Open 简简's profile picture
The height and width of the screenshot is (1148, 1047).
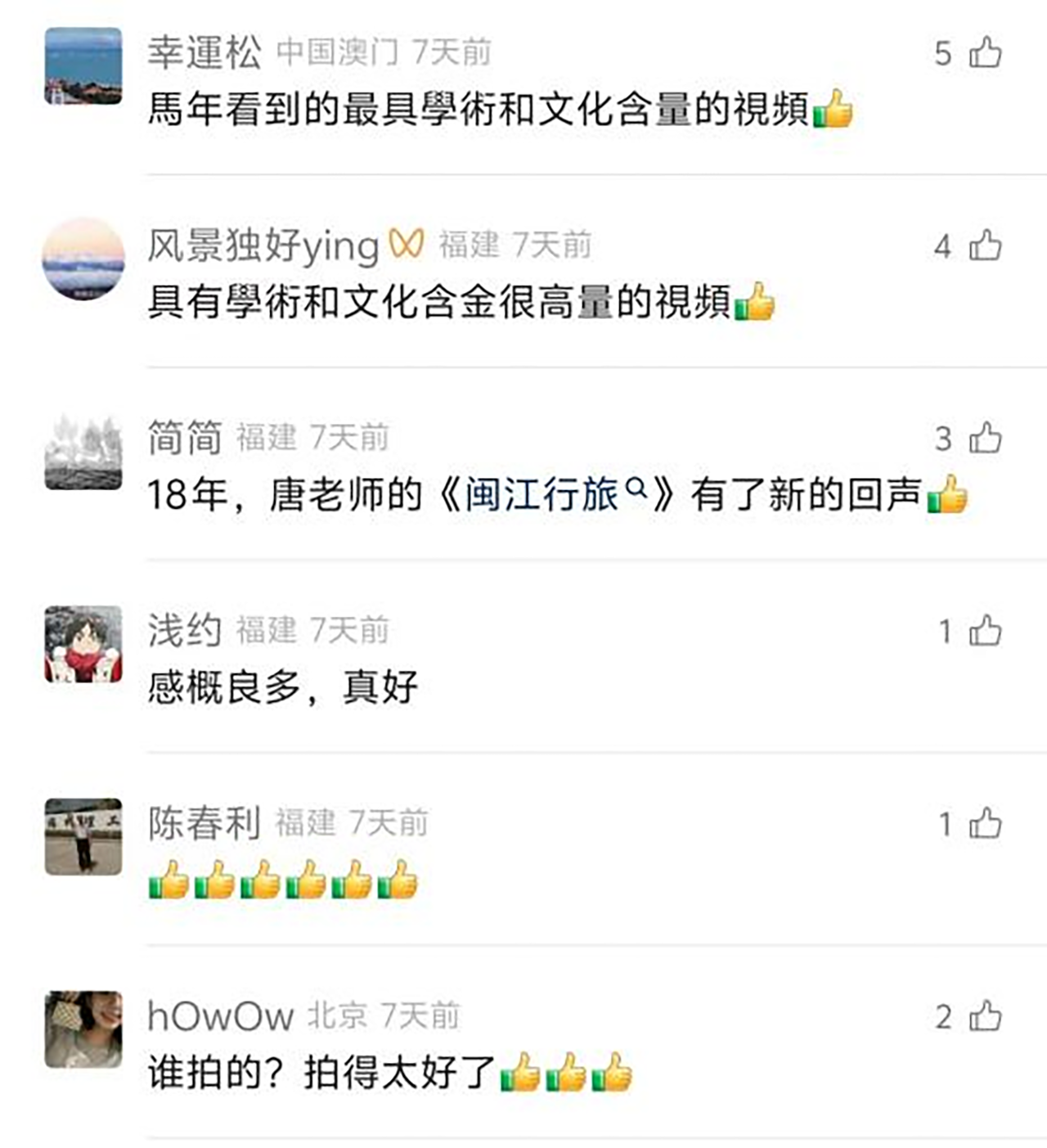(83, 452)
